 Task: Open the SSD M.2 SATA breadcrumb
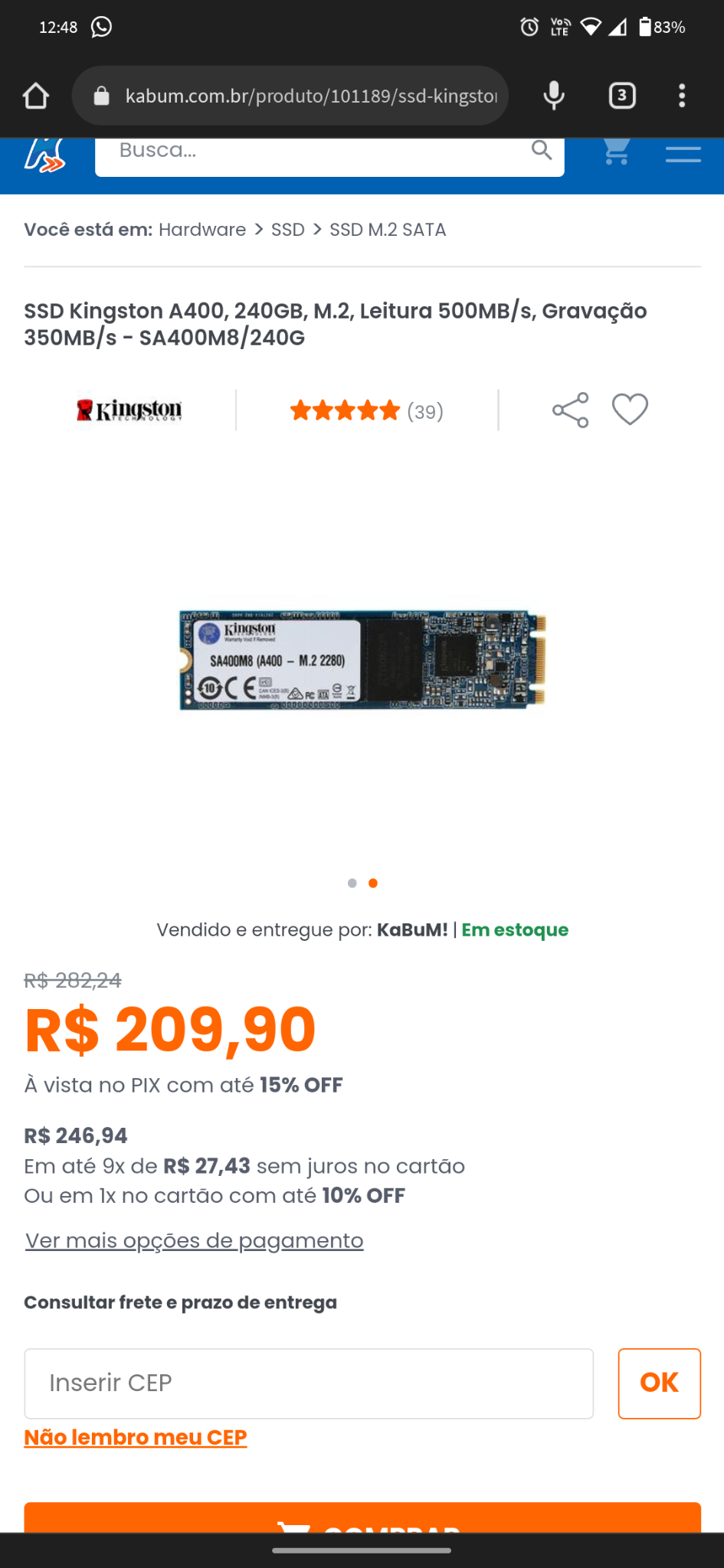388,230
